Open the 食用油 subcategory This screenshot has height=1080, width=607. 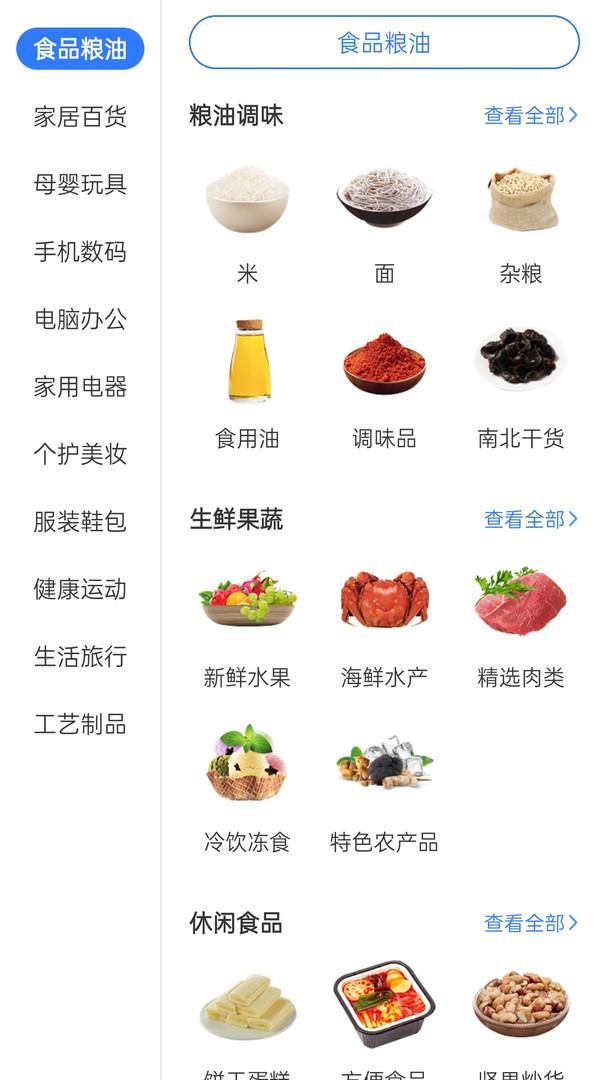click(247, 384)
